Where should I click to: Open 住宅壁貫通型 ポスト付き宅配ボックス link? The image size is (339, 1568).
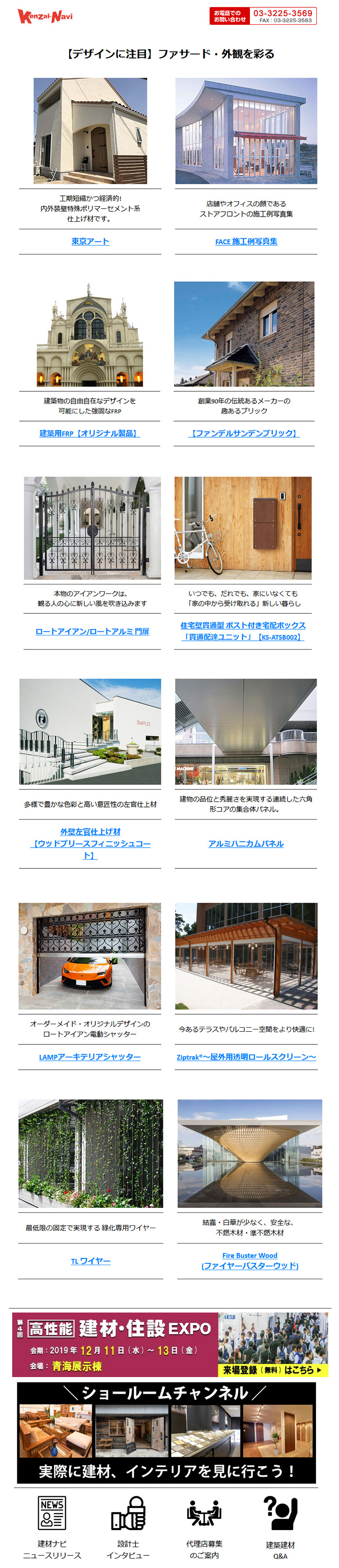(243, 625)
